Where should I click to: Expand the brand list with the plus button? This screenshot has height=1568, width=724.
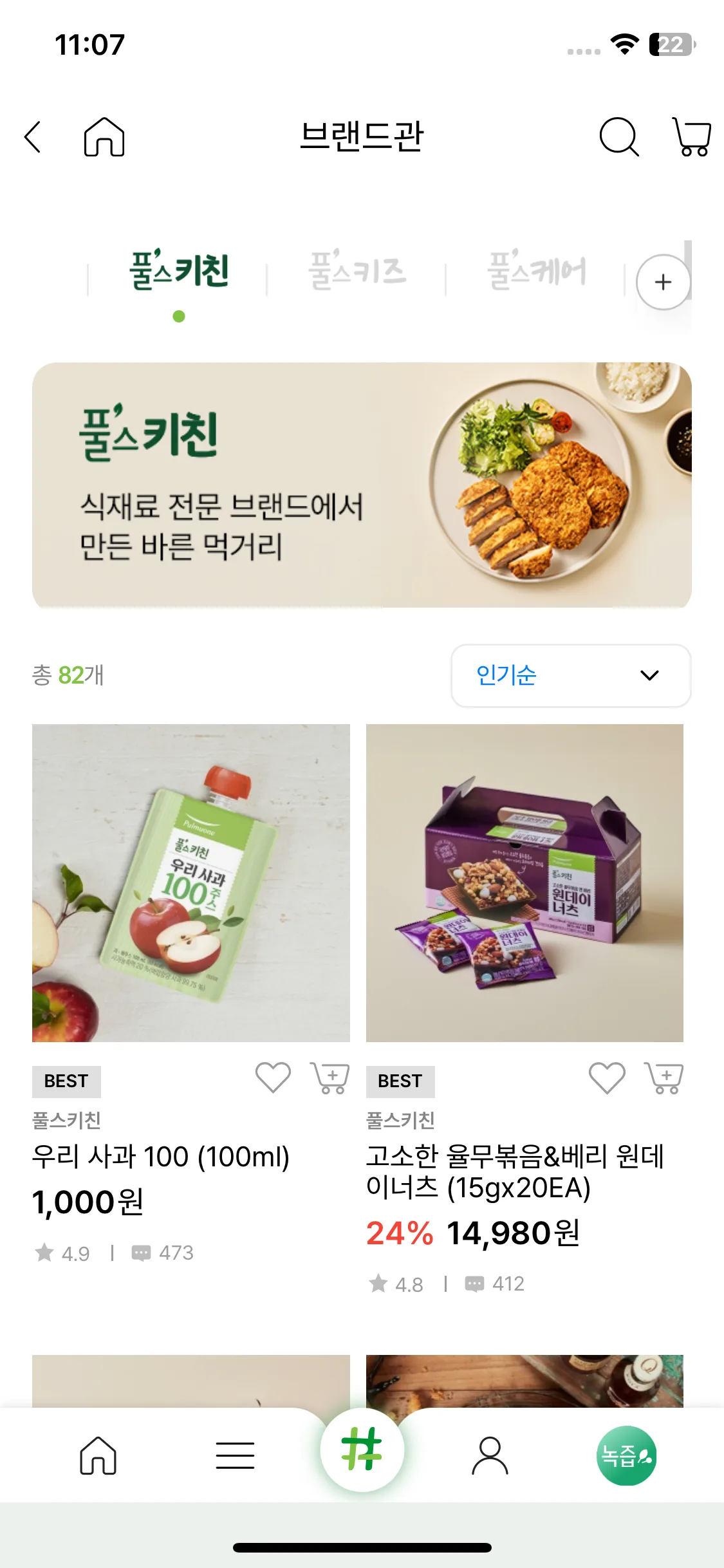(663, 282)
